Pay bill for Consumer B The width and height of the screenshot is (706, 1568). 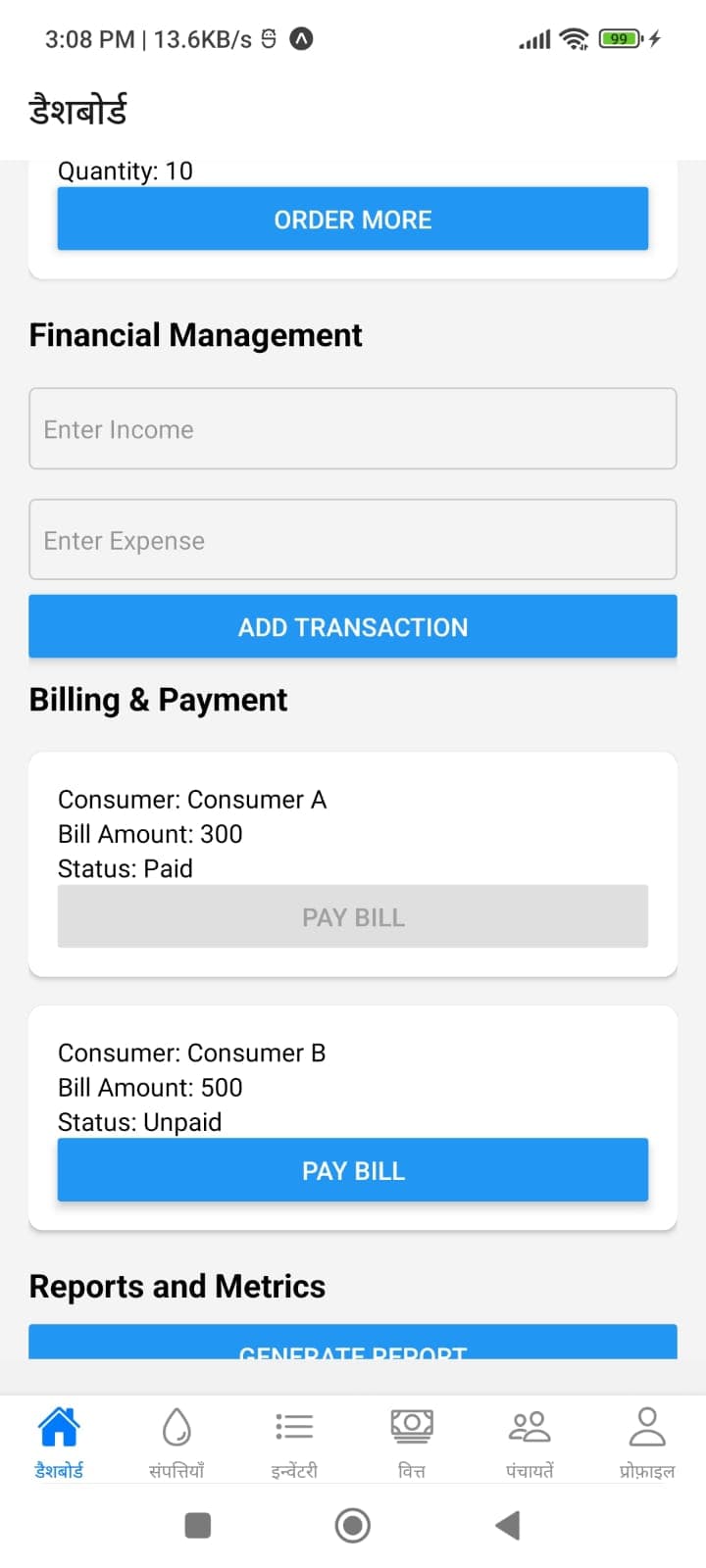tap(353, 1170)
